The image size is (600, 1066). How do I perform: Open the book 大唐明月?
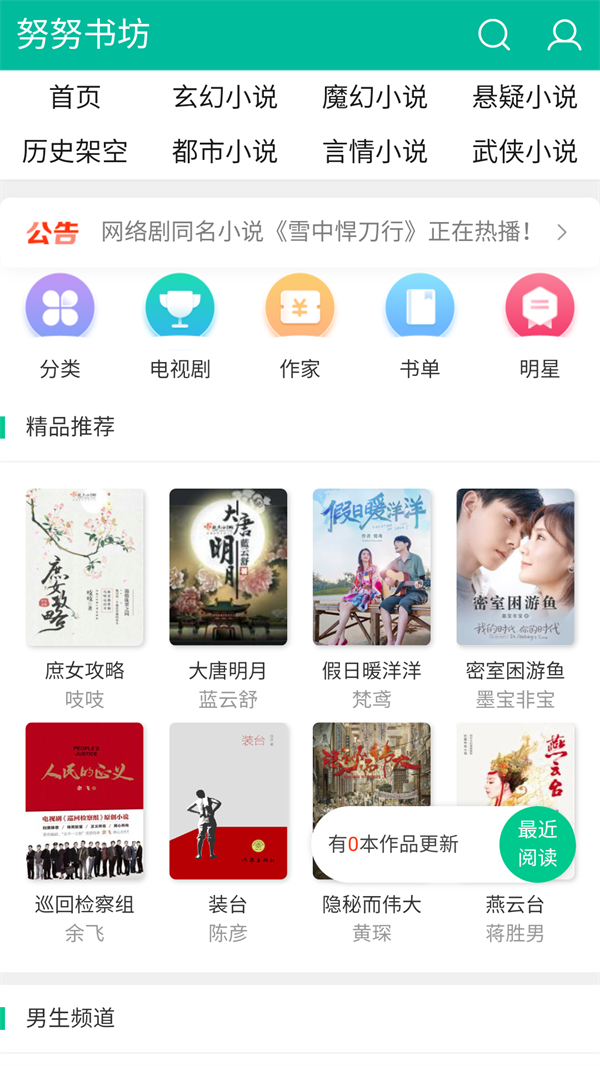point(228,567)
